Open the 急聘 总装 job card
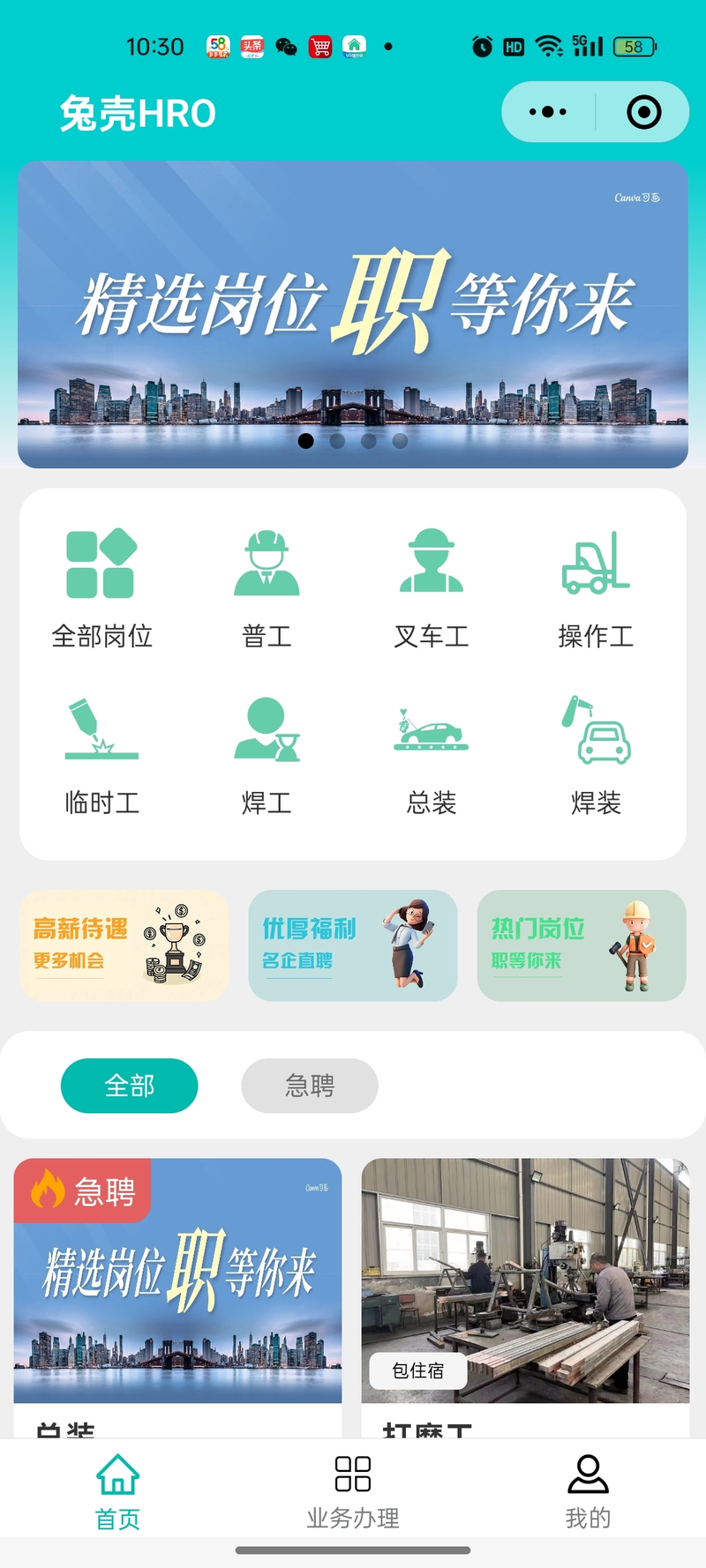 point(177,1298)
